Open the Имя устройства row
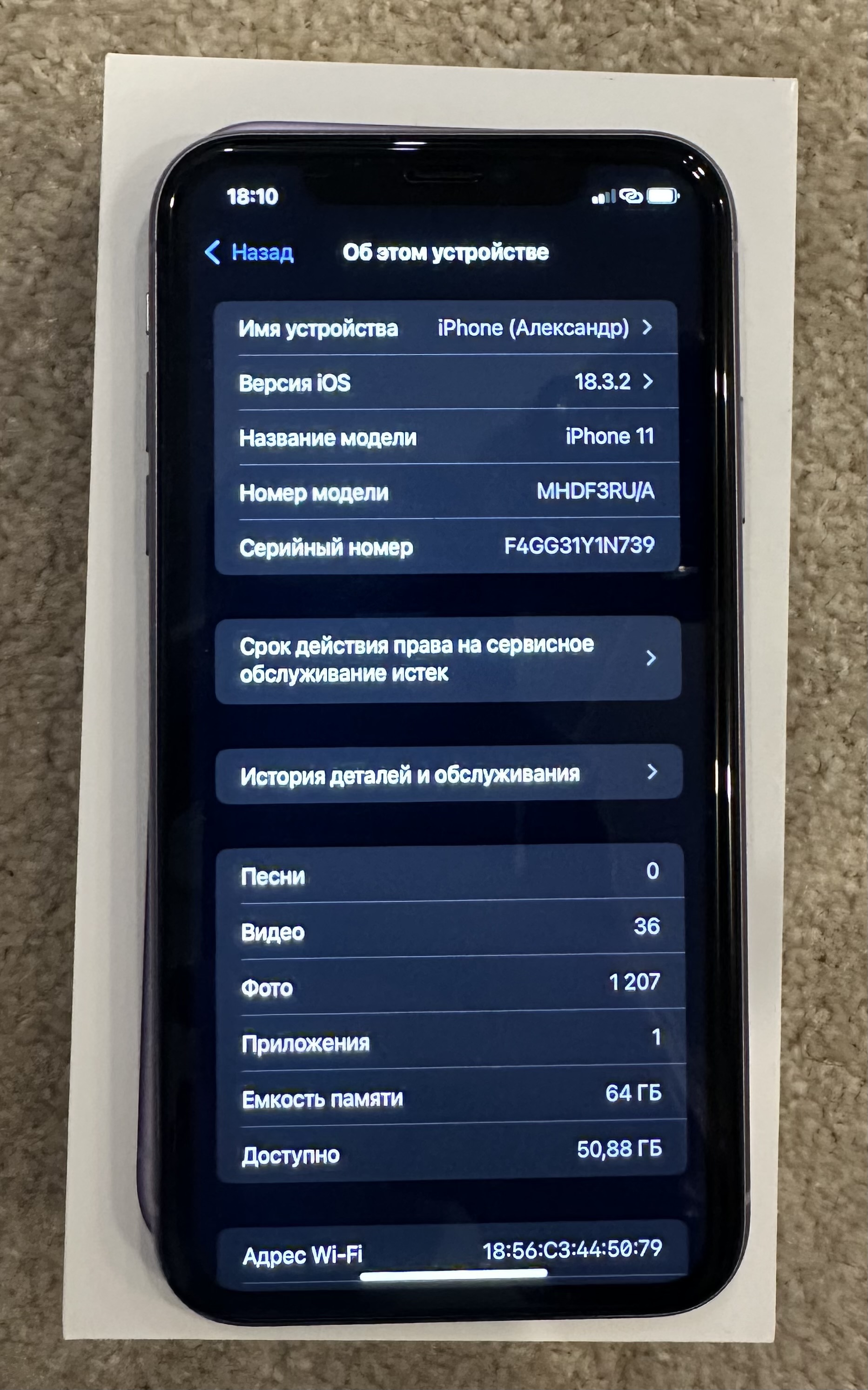 pyautogui.click(x=446, y=327)
